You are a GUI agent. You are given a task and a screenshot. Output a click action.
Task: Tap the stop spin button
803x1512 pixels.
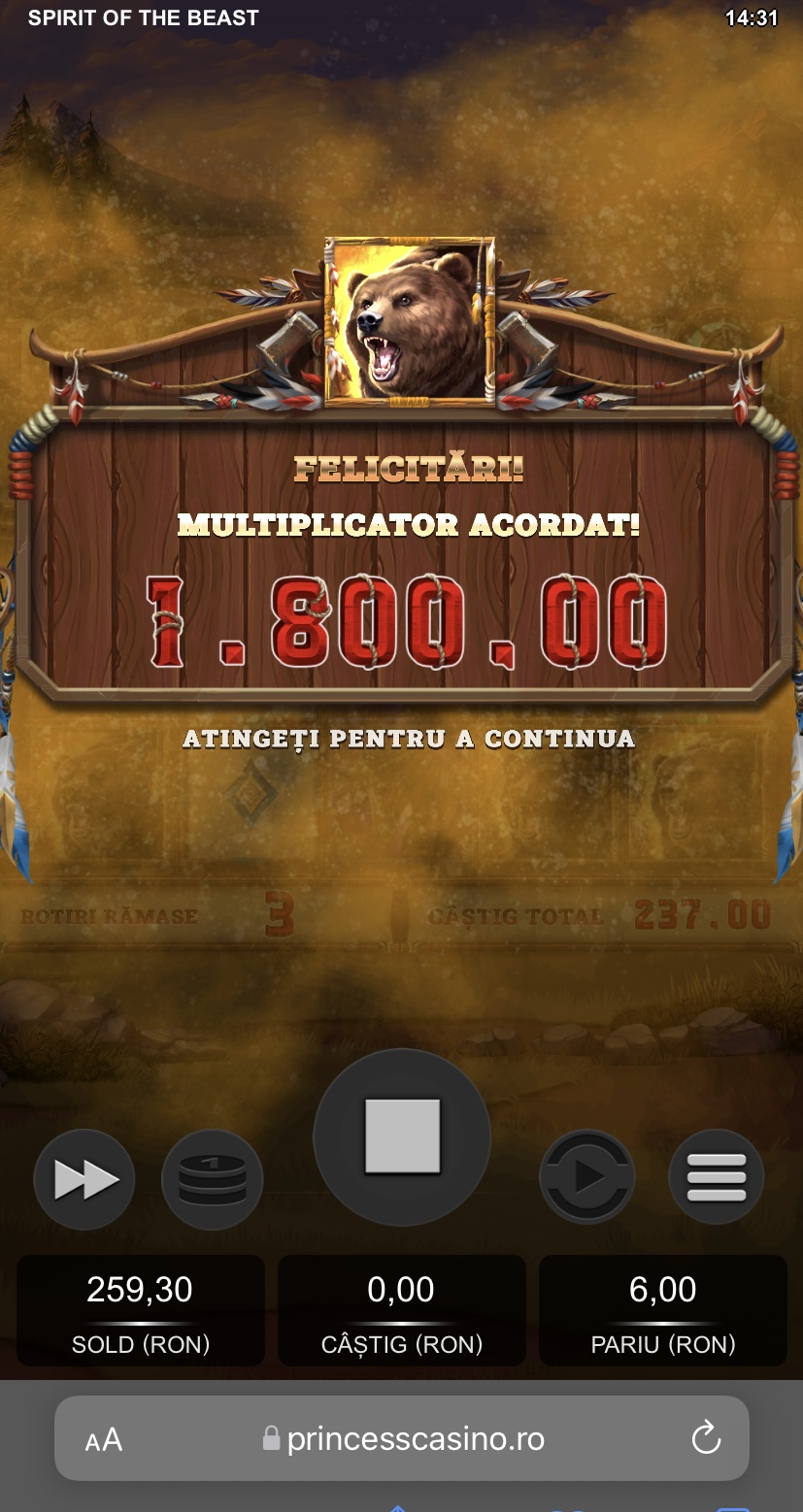tap(402, 1136)
